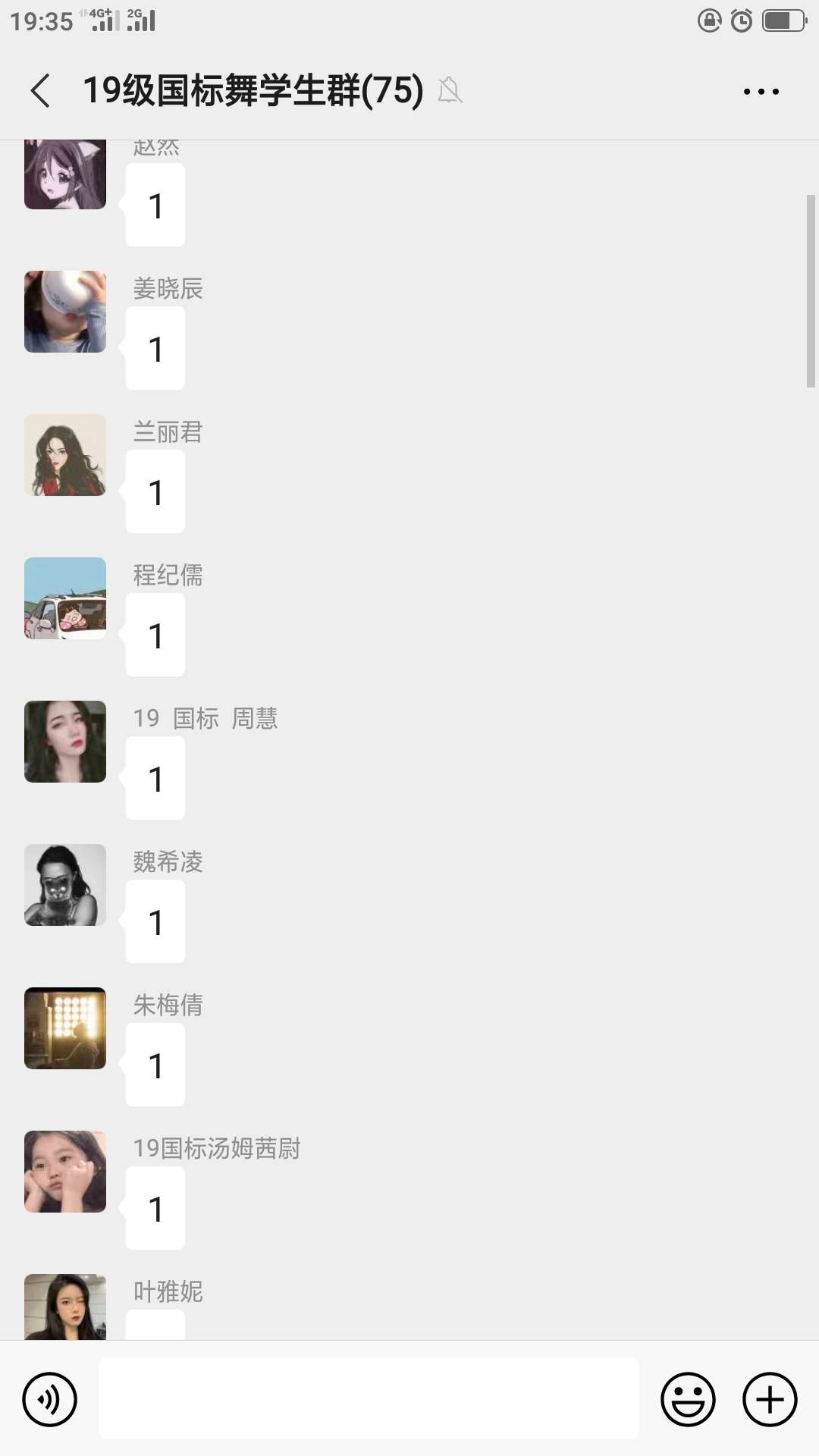Image resolution: width=819 pixels, height=1456 pixels.
Task: Go back from the group chat
Action: tap(41, 91)
